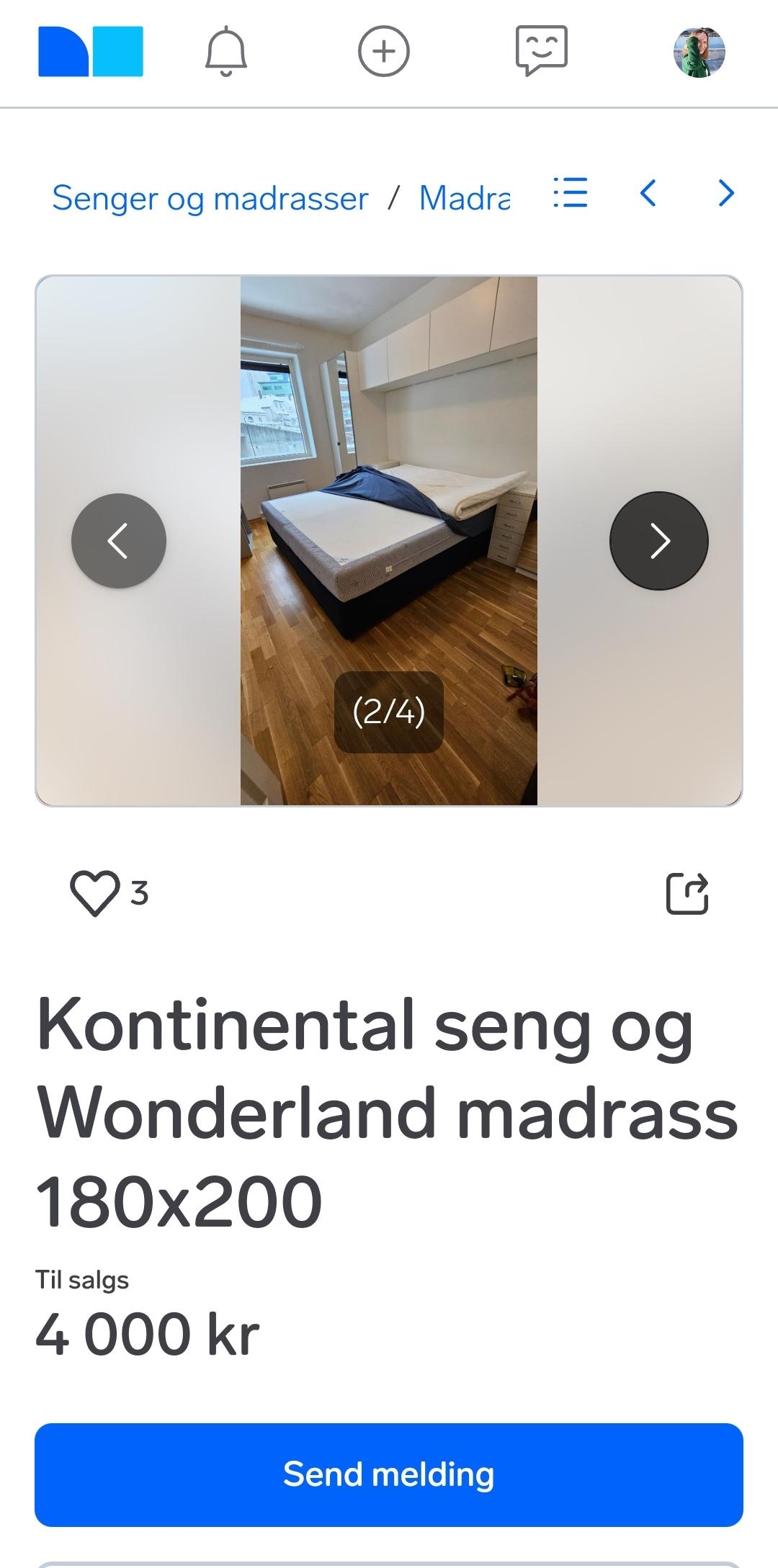The width and height of the screenshot is (778, 1568).
Task: Go to the previous listing
Action: tap(648, 193)
